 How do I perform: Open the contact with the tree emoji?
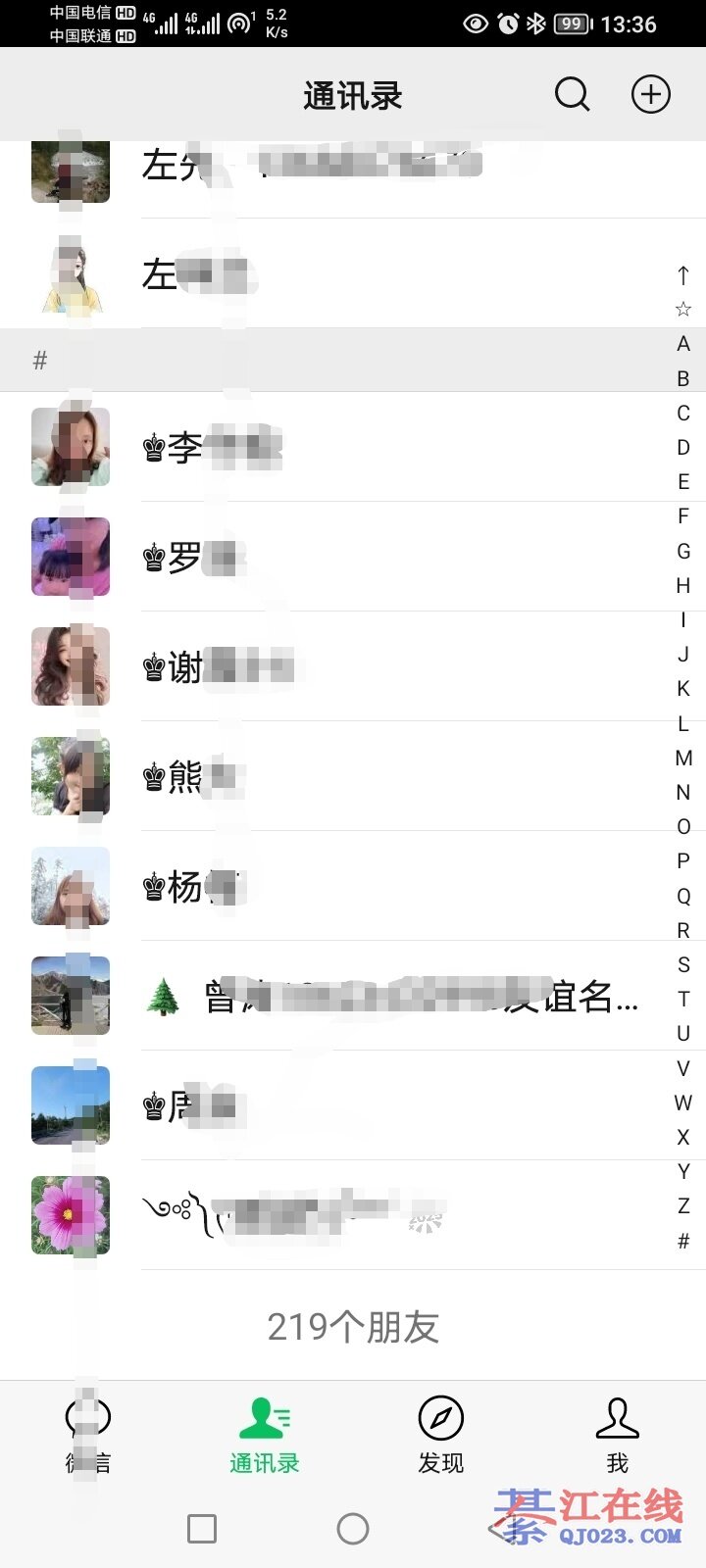(x=353, y=996)
